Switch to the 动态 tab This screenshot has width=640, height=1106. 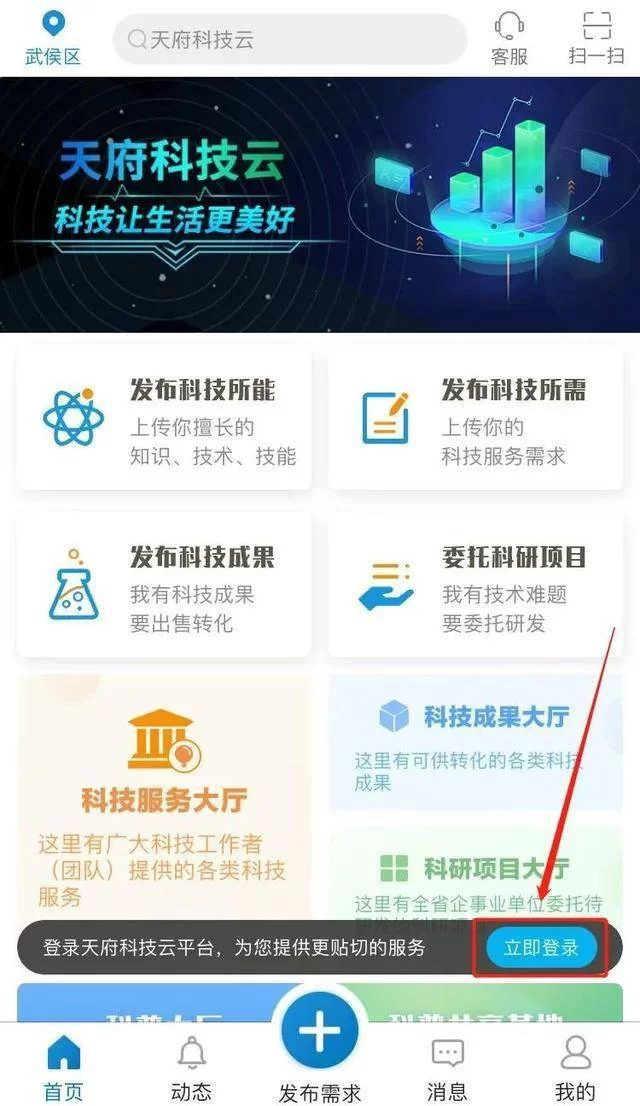[x=191, y=1067]
